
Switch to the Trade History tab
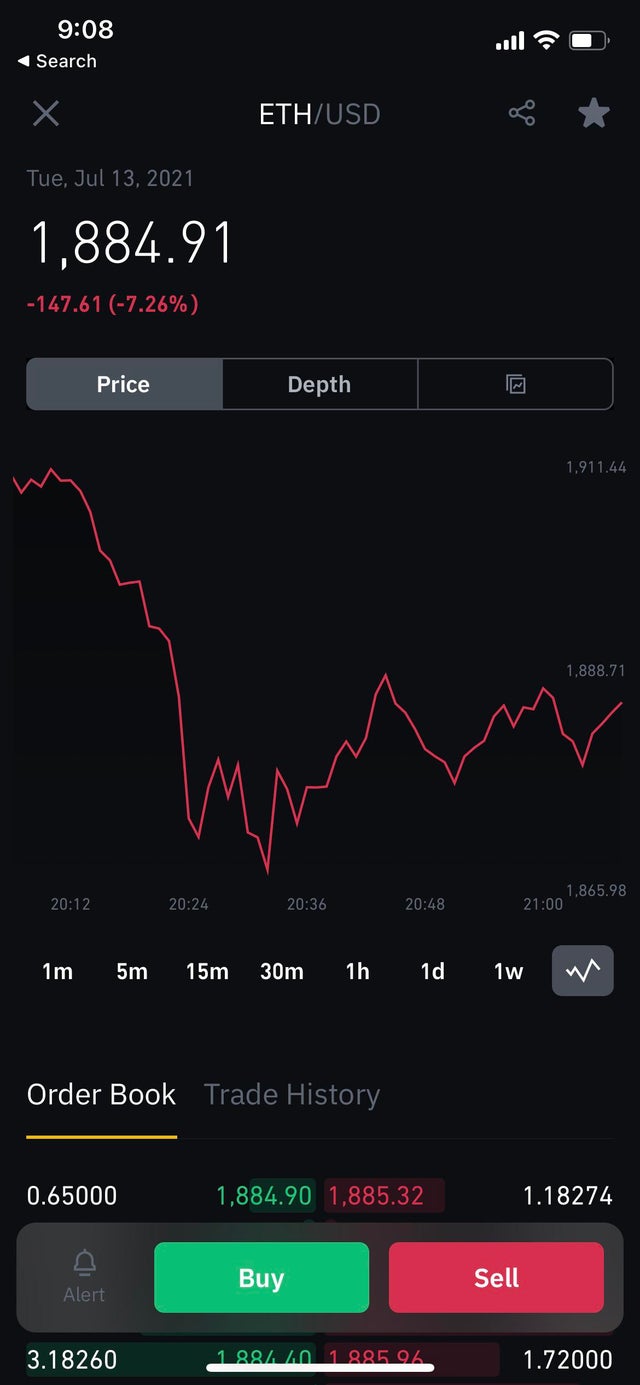(292, 1095)
